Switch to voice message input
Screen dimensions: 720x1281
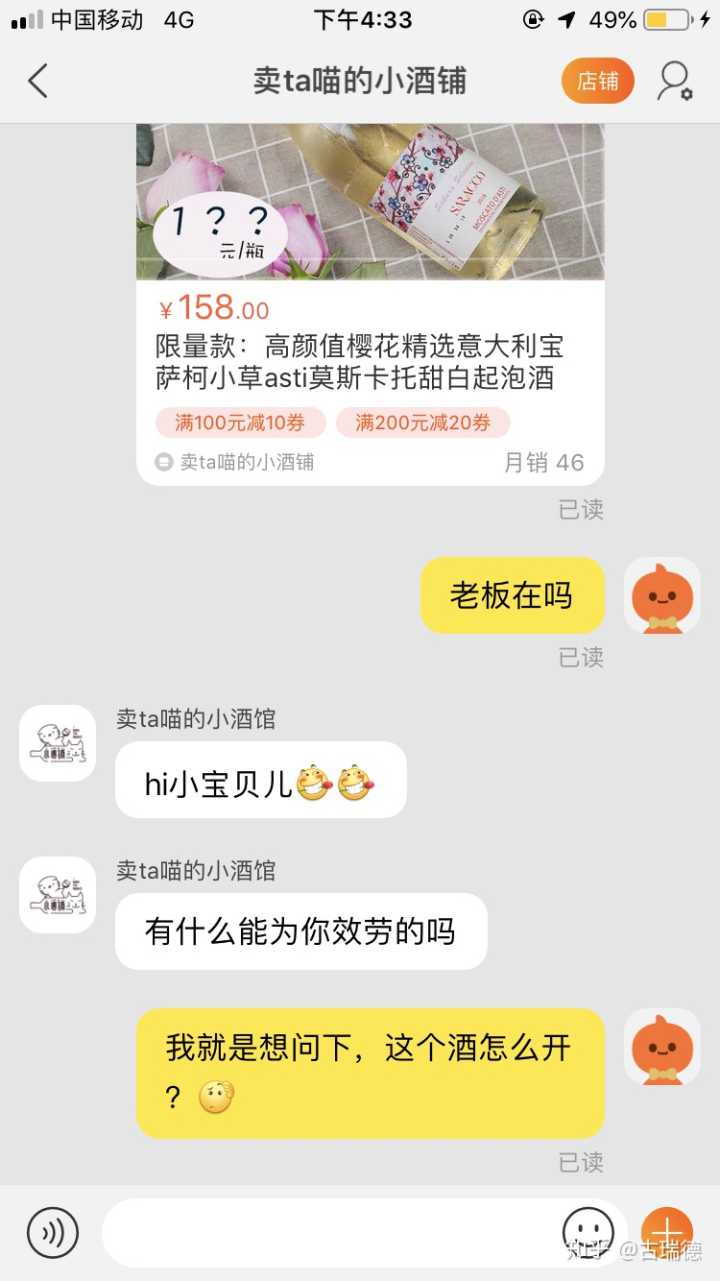[52, 1232]
